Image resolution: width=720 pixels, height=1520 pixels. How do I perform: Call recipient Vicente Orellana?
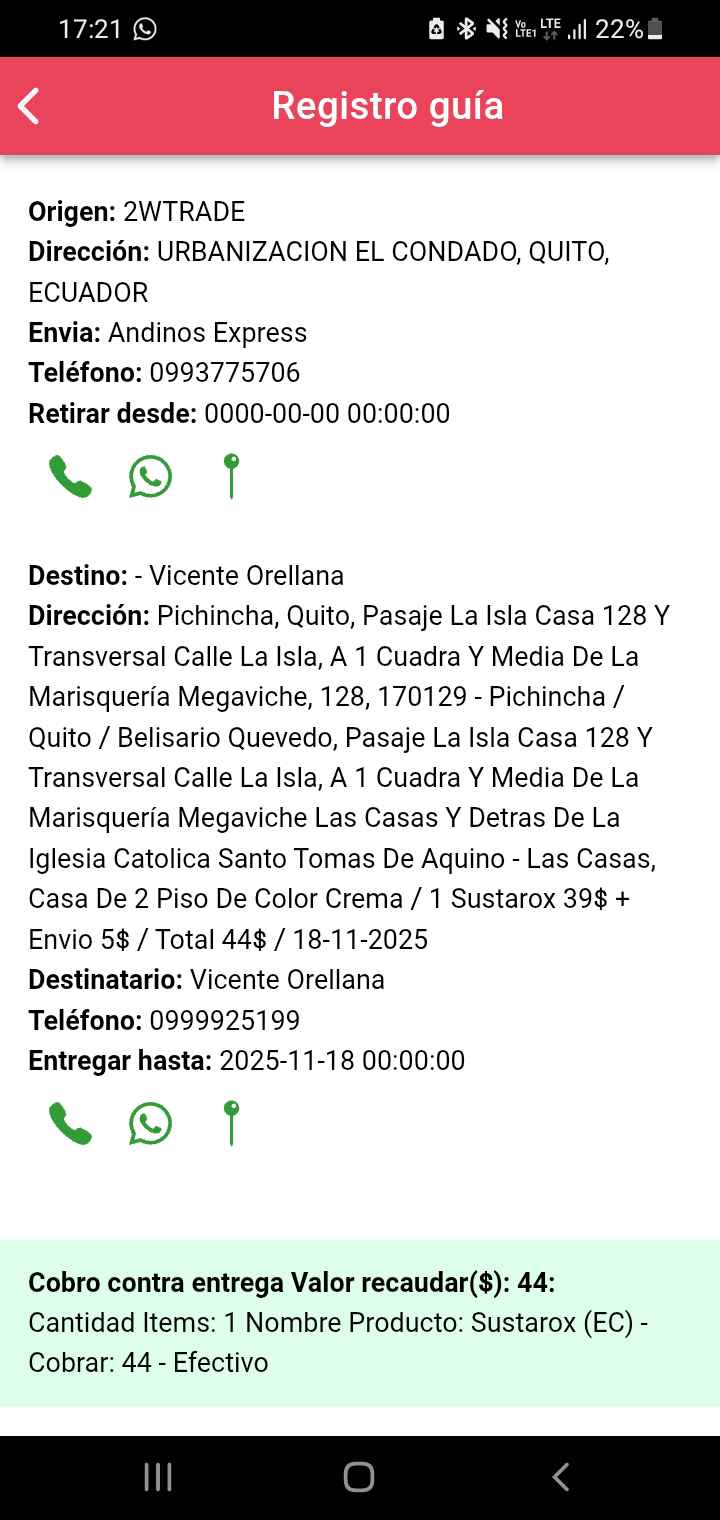click(x=70, y=1124)
